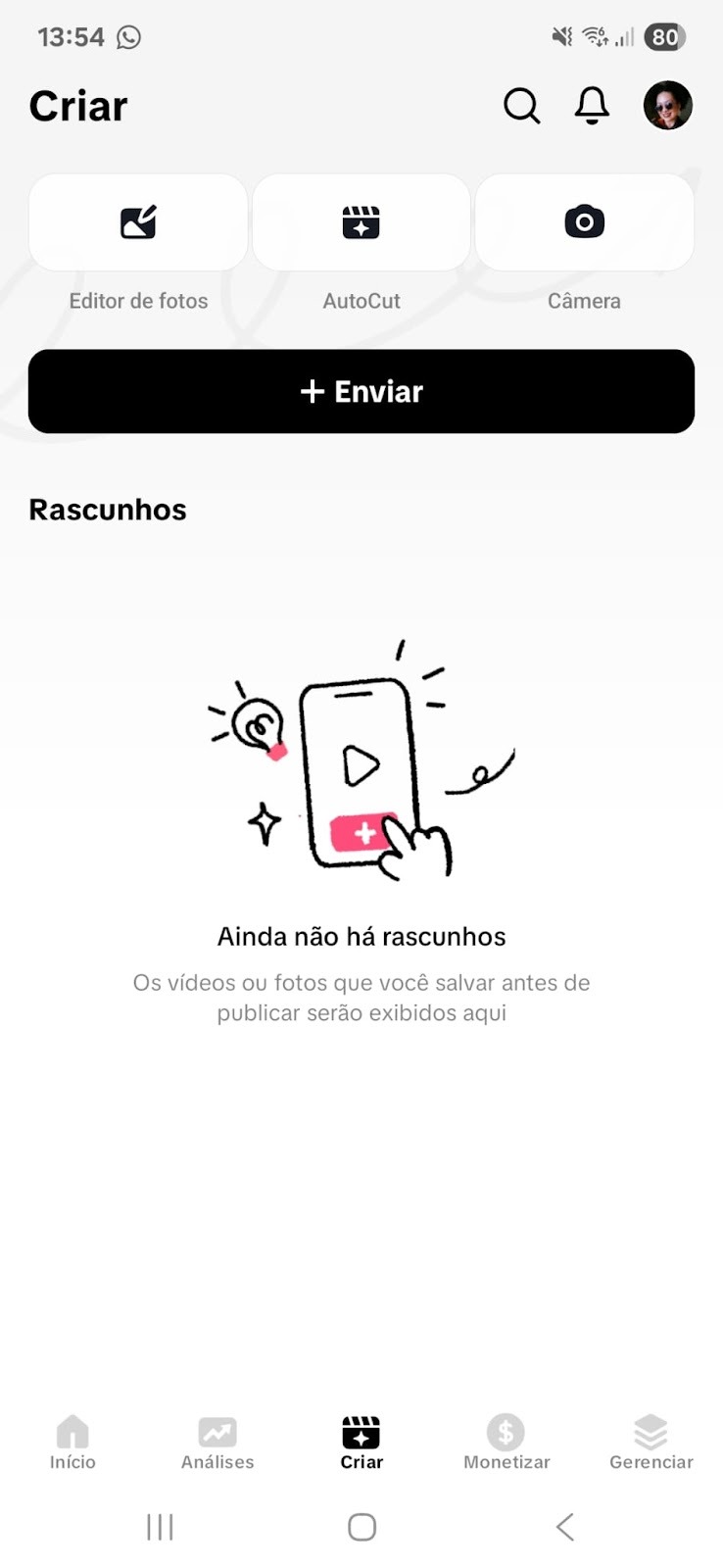The height and width of the screenshot is (1568, 723).
Task: Open recent apps with the recents button
Action: [x=159, y=1526]
